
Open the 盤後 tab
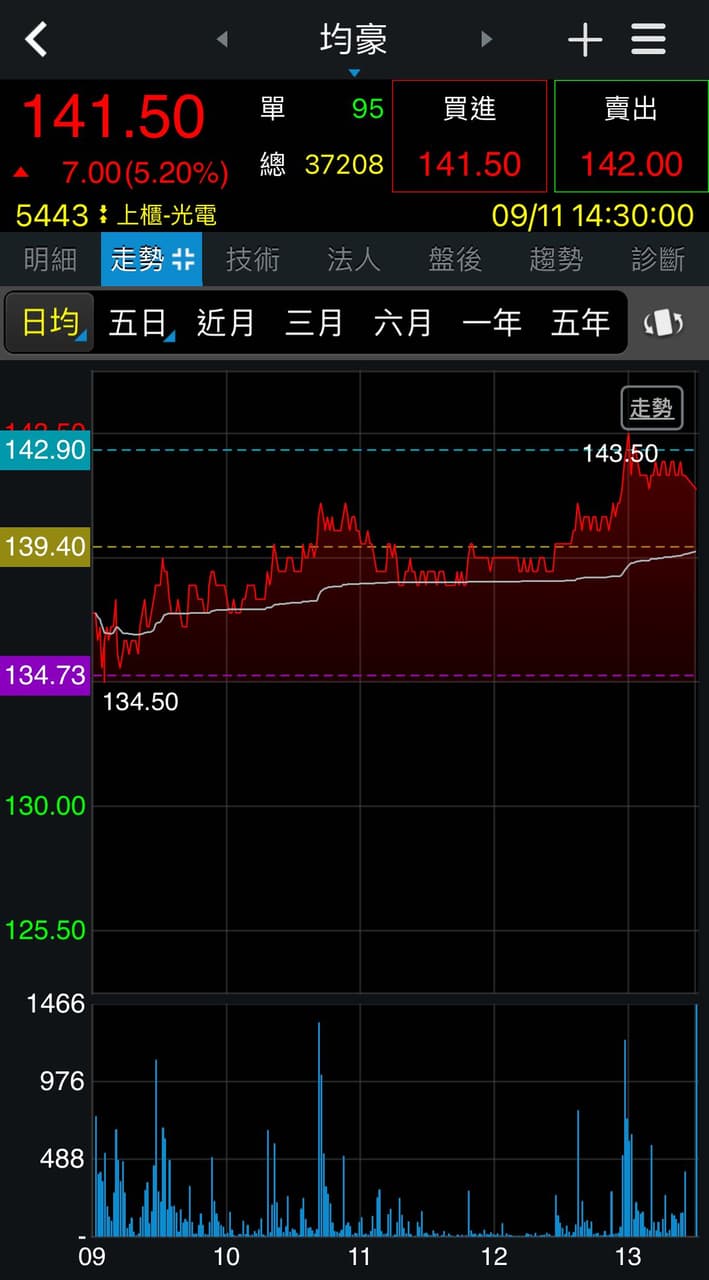455,260
